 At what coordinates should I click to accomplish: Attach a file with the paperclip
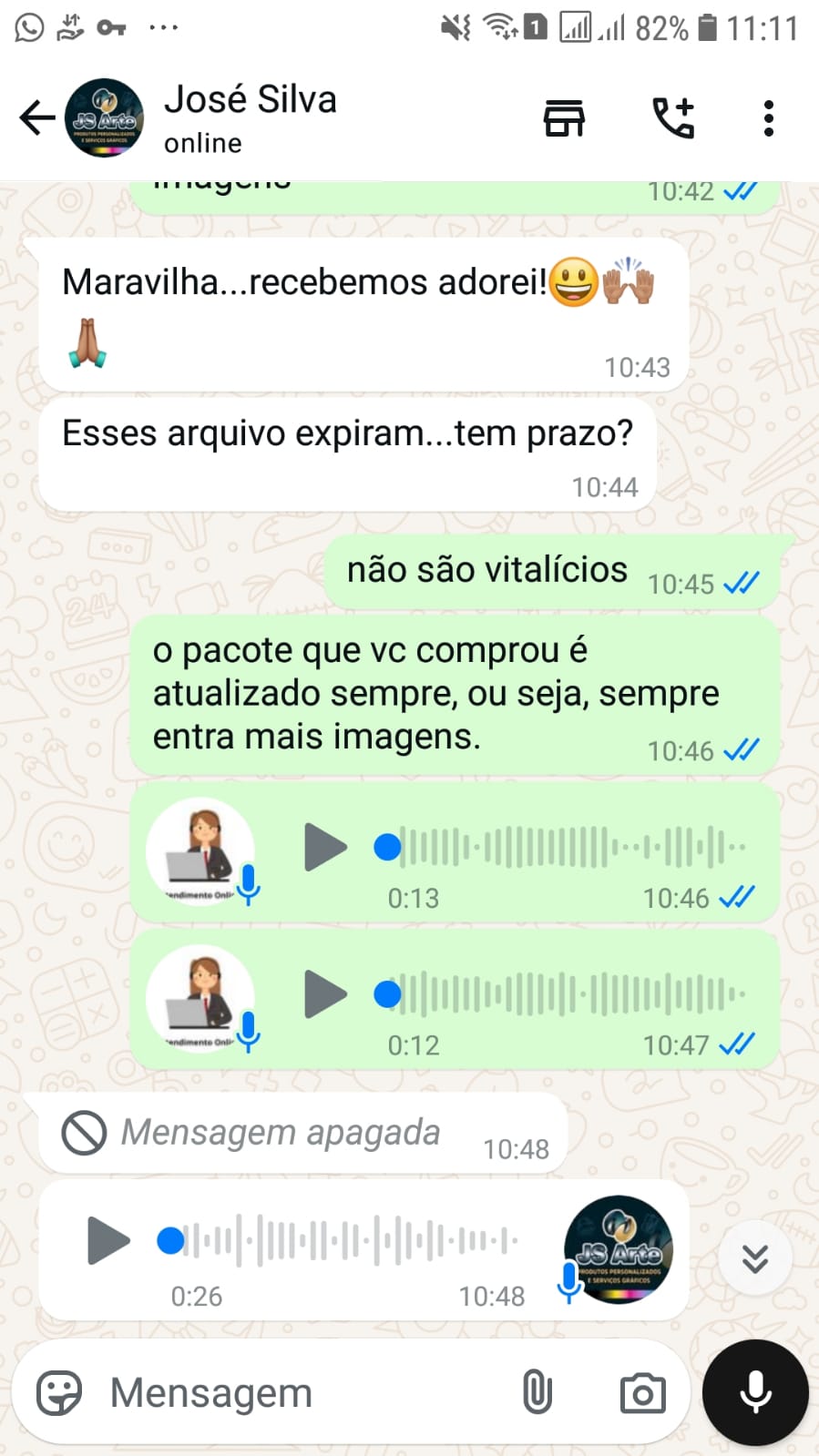pyautogui.click(x=537, y=1393)
